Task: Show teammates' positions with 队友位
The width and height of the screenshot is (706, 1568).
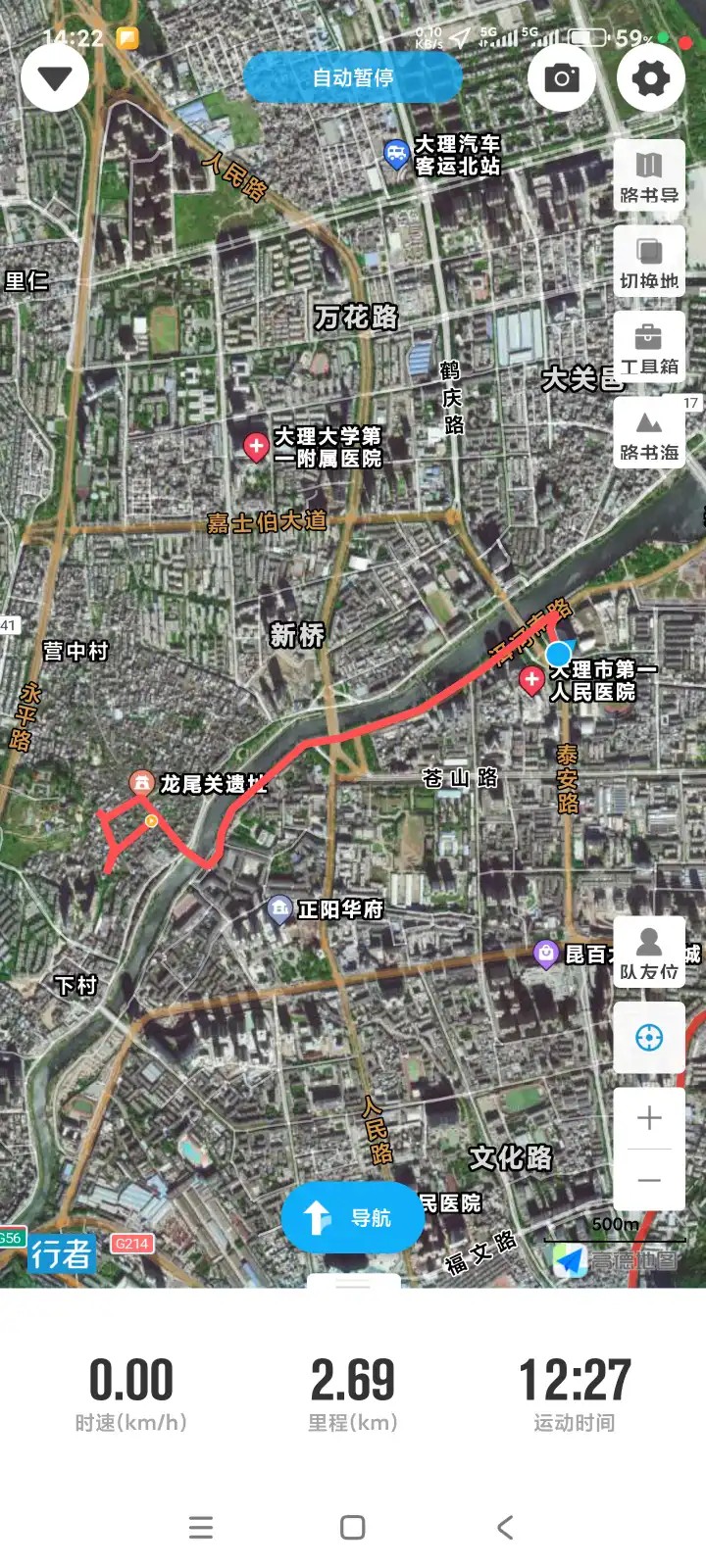Action: [x=649, y=953]
